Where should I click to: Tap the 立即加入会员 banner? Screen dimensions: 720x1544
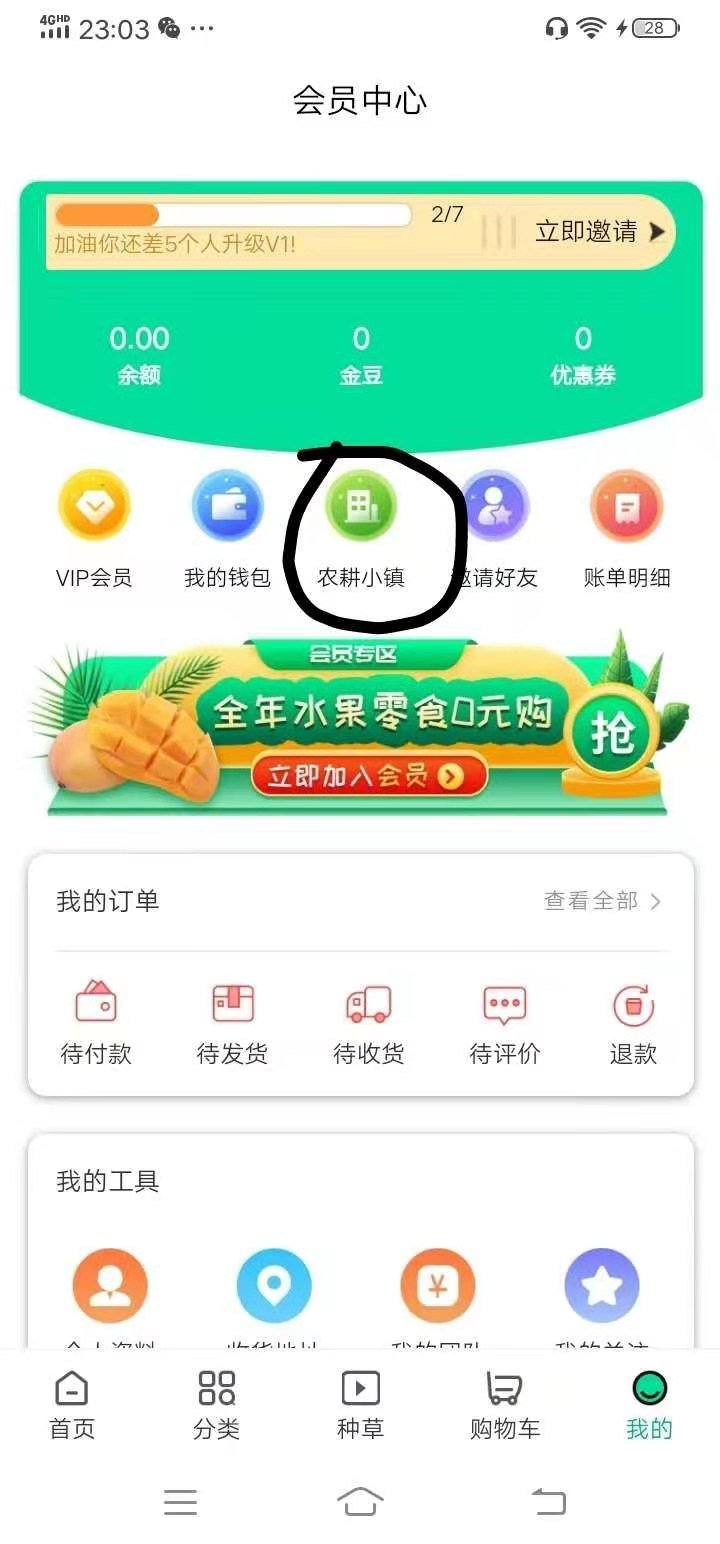(368, 775)
